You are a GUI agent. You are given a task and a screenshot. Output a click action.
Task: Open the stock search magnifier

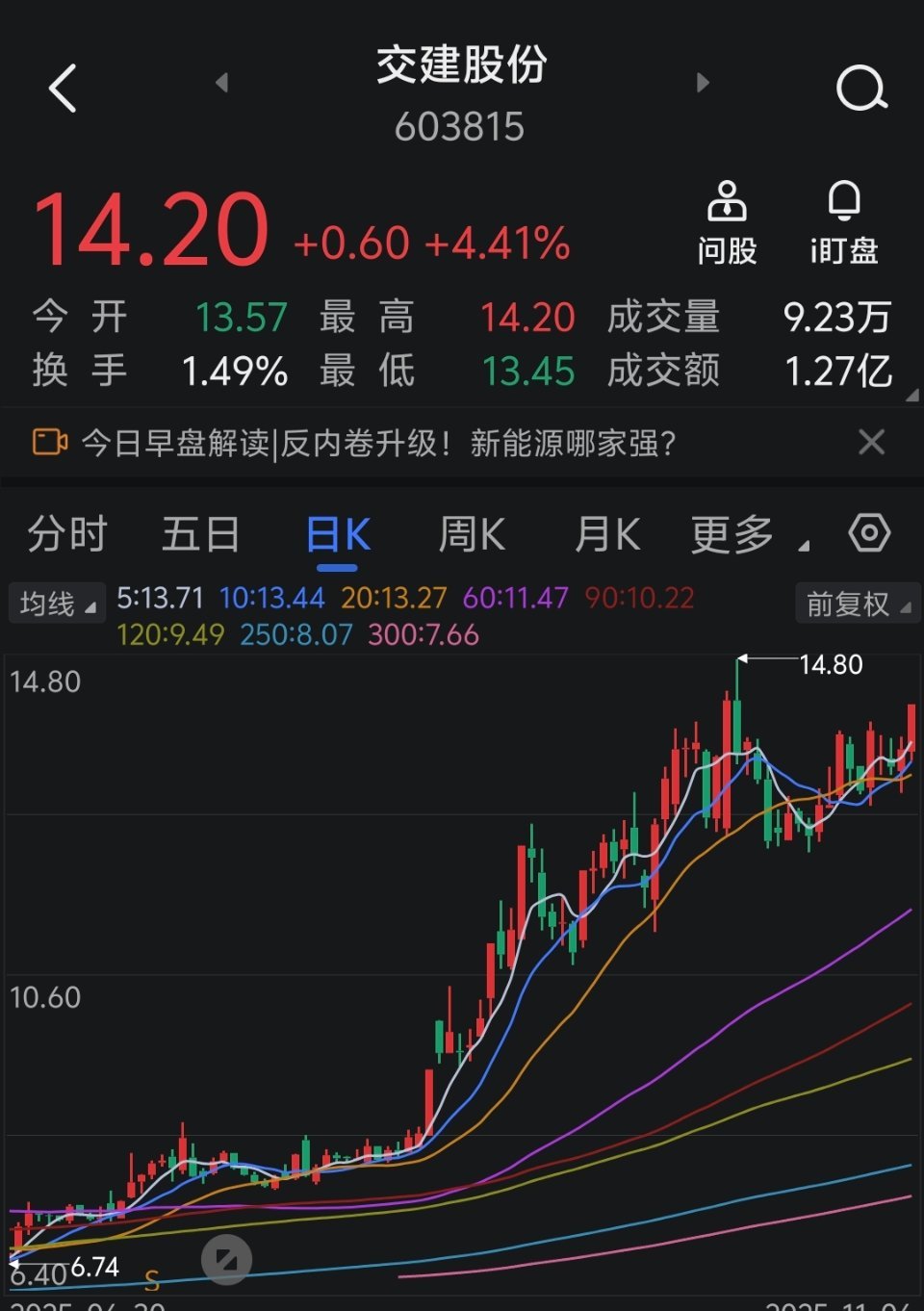pyautogui.click(x=861, y=89)
